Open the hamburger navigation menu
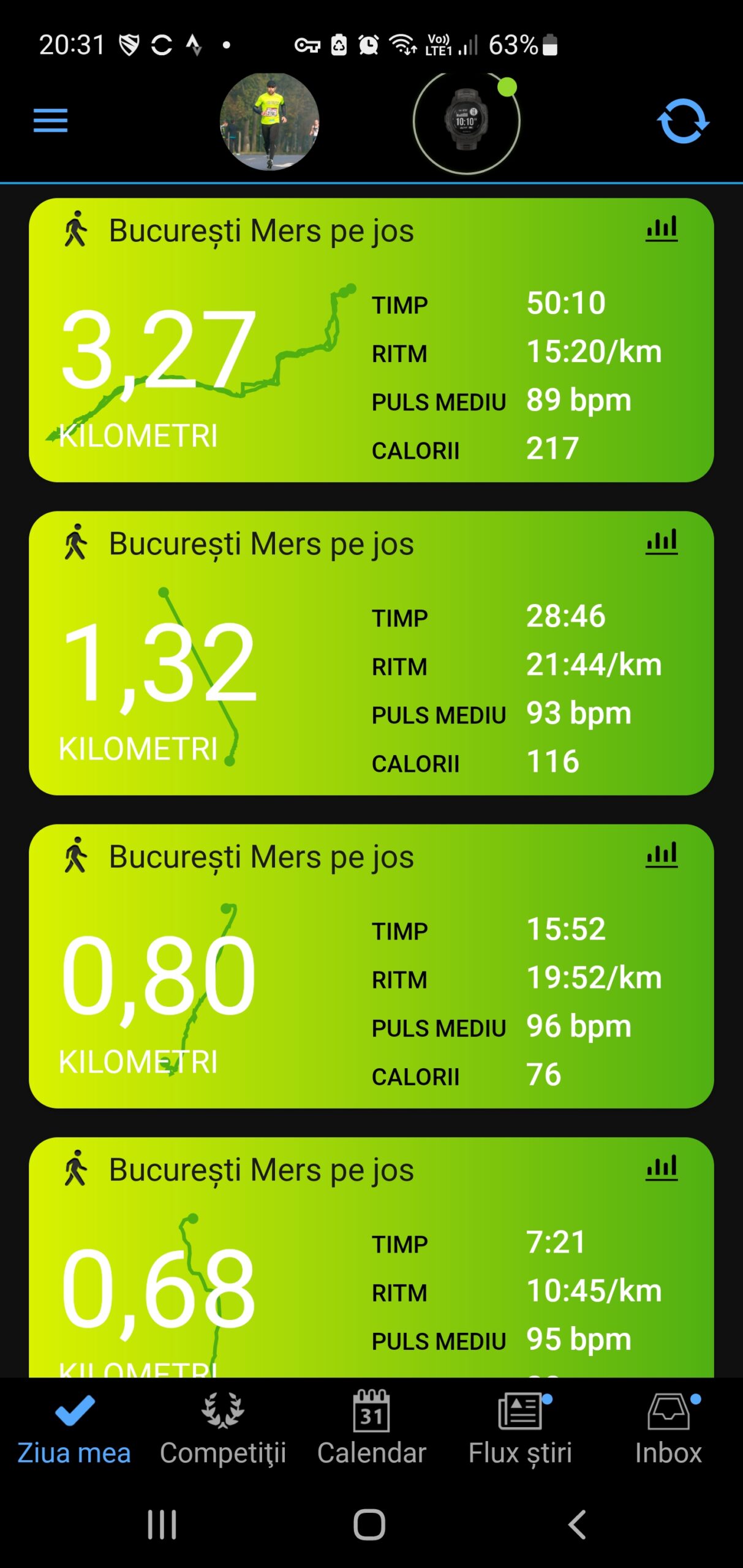The width and height of the screenshot is (743, 1568). click(x=50, y=120)
